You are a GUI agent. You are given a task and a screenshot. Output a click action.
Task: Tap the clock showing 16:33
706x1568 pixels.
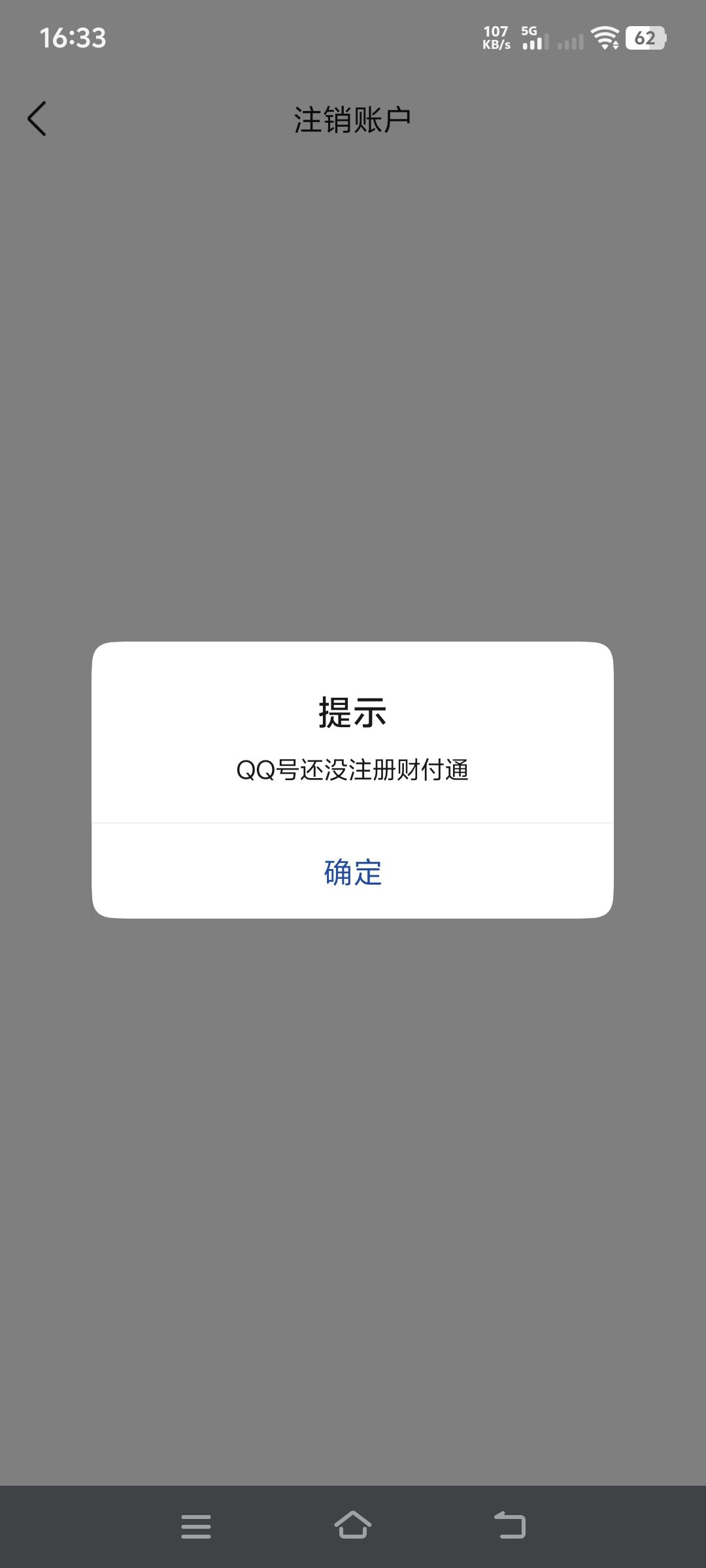point(74,39)
